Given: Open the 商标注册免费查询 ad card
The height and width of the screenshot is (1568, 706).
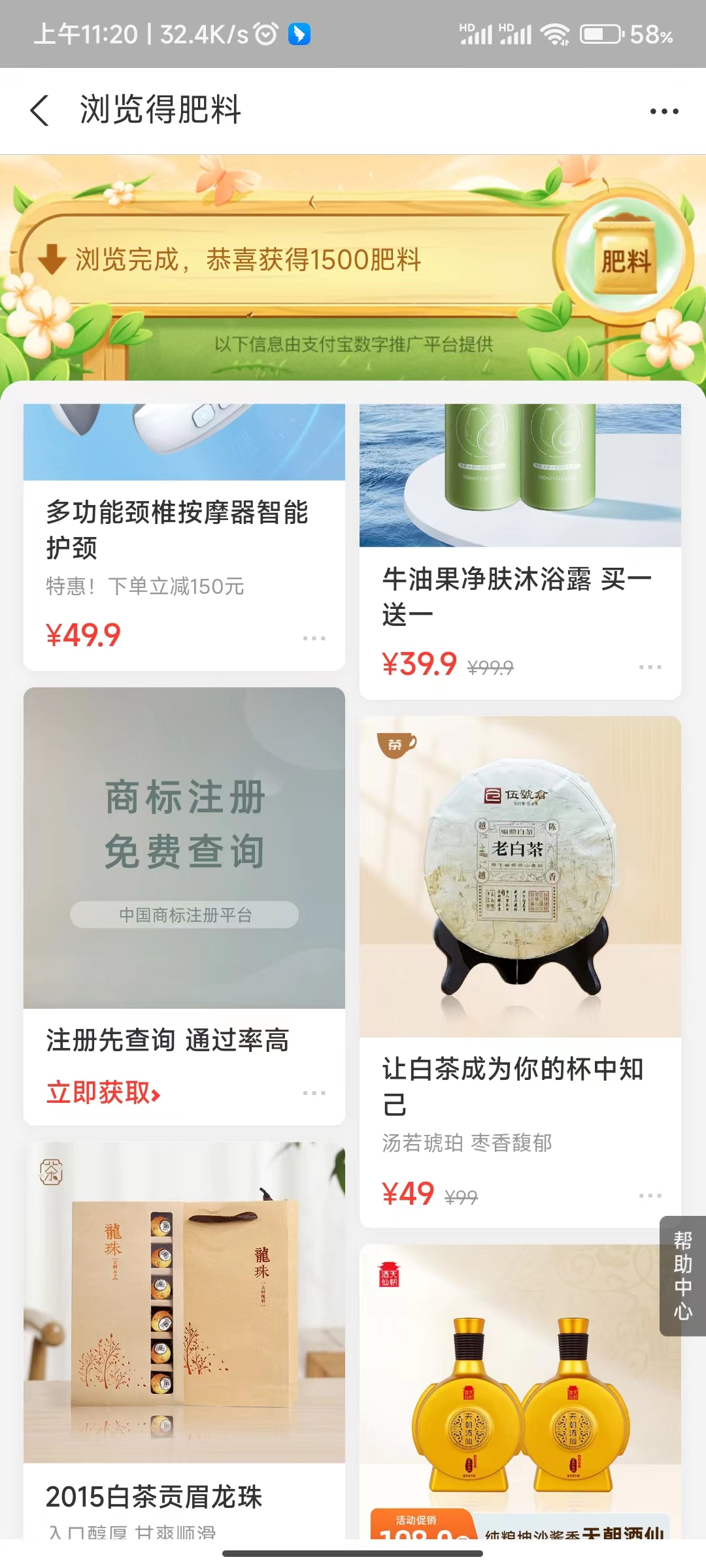Looking at the screenshot, I should coord(184,848).
